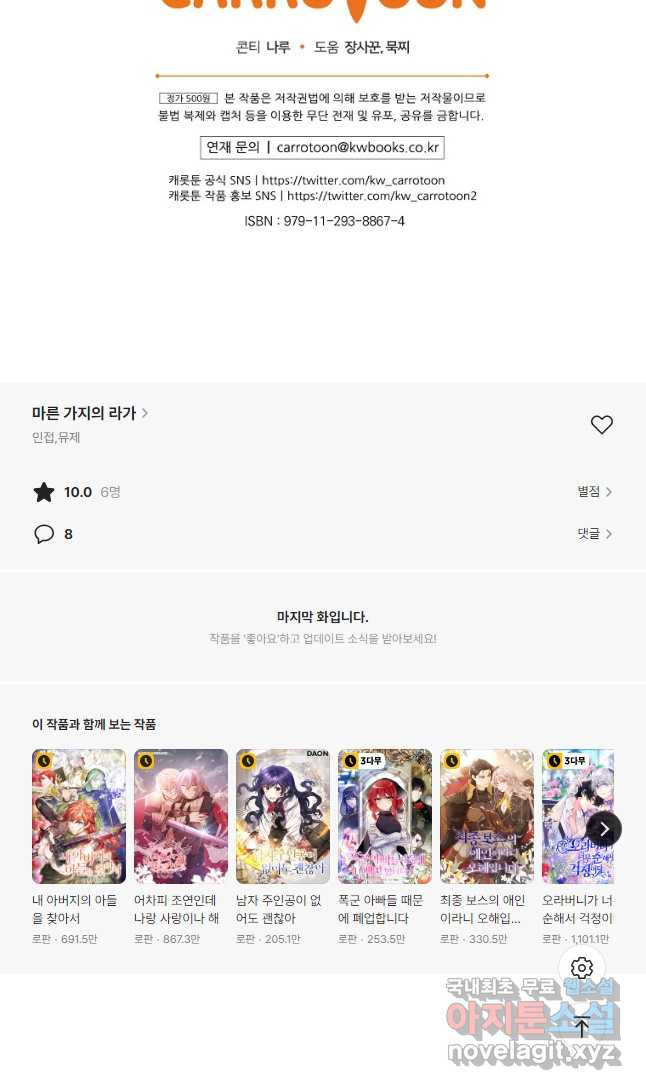The width and height of the screenshot is (646, 1090).
Task: Open the 별점 rating page
Action: pyautogui.click(x=595, y=491)
